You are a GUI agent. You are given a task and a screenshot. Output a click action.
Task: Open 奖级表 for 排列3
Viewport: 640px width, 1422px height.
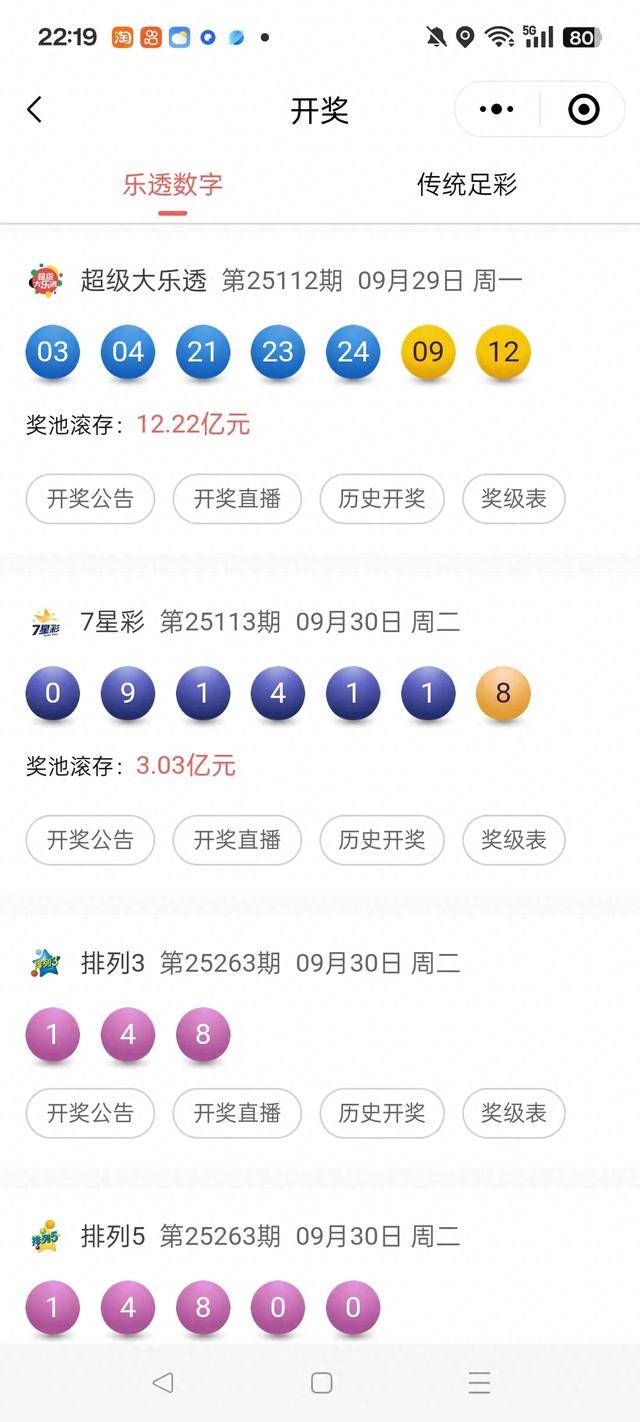[x=514, y=1113]
